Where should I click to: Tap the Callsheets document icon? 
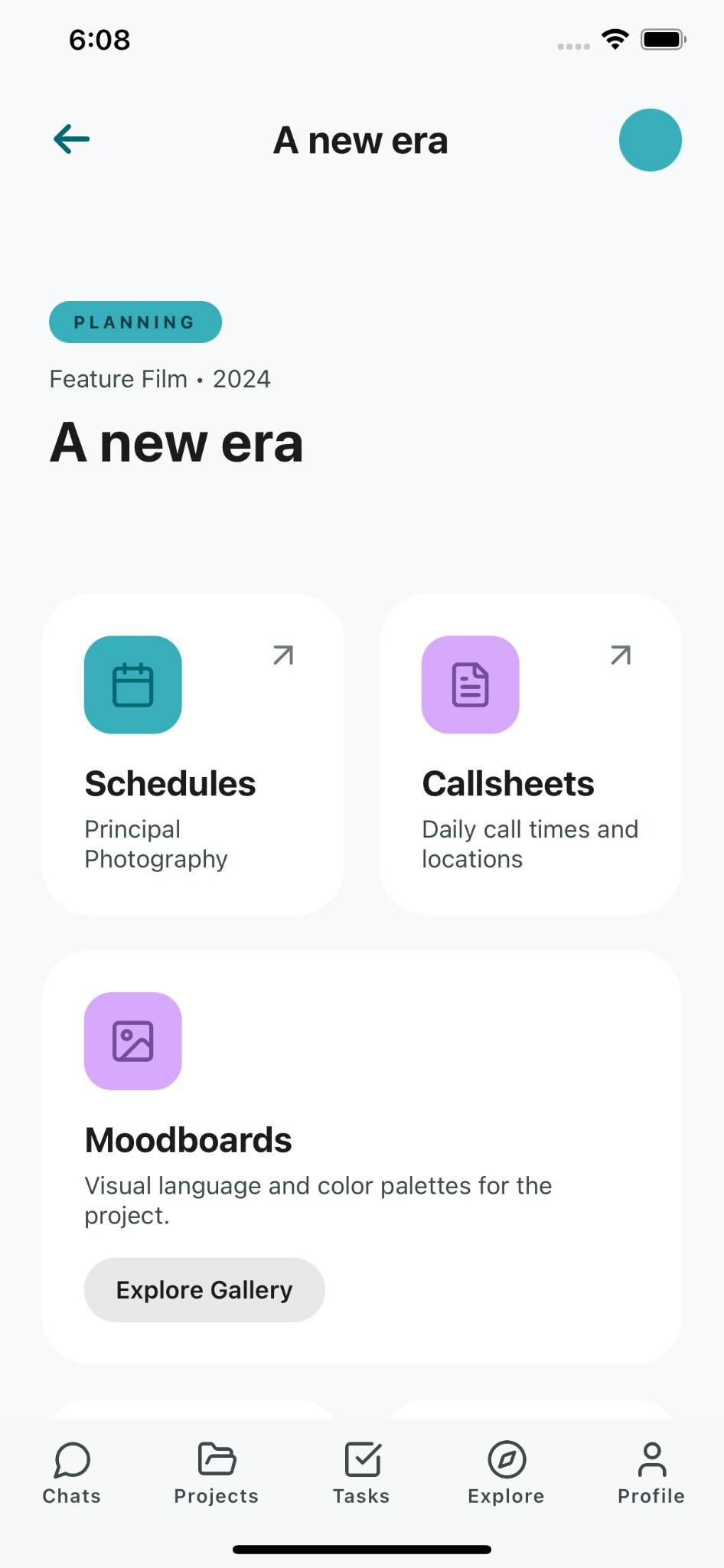pyautogui.click(x=470, y=684)
